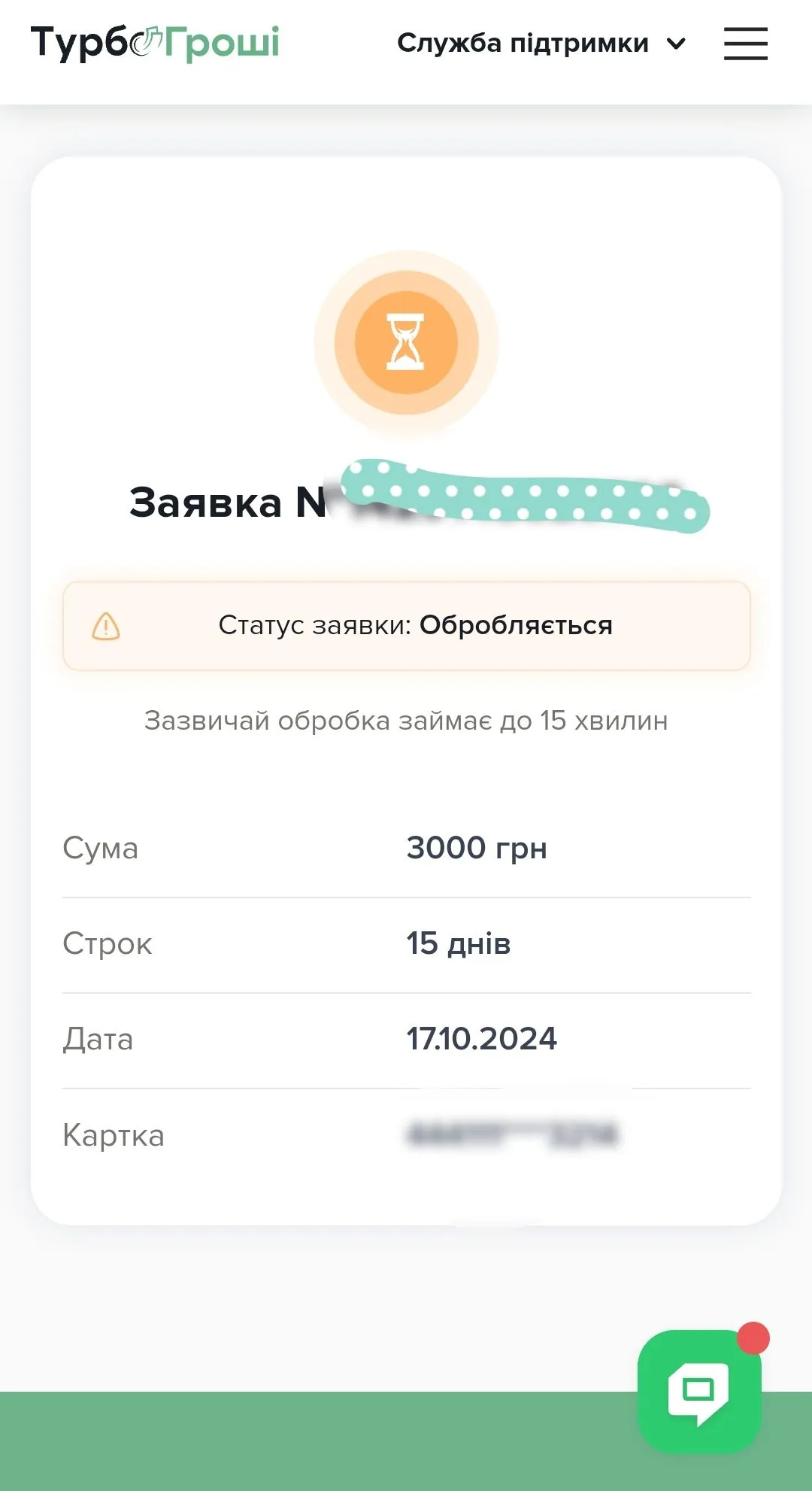Screen dimensions: 812x1491
Task: Go to ТурбоГроші home via logo
Action: (155, 42)
